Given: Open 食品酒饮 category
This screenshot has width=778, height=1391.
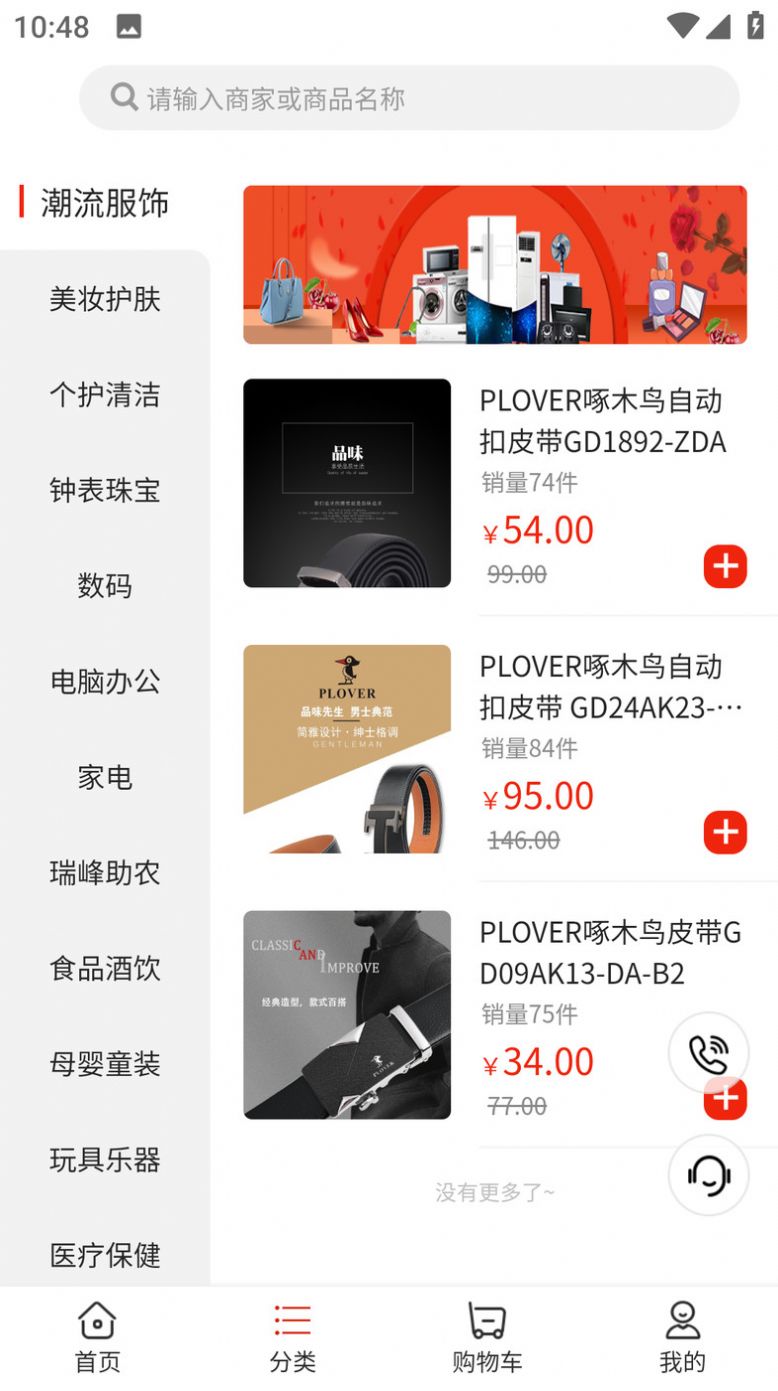Looking at the screenshot, I should pyautogui.click(x=104, y=968).
